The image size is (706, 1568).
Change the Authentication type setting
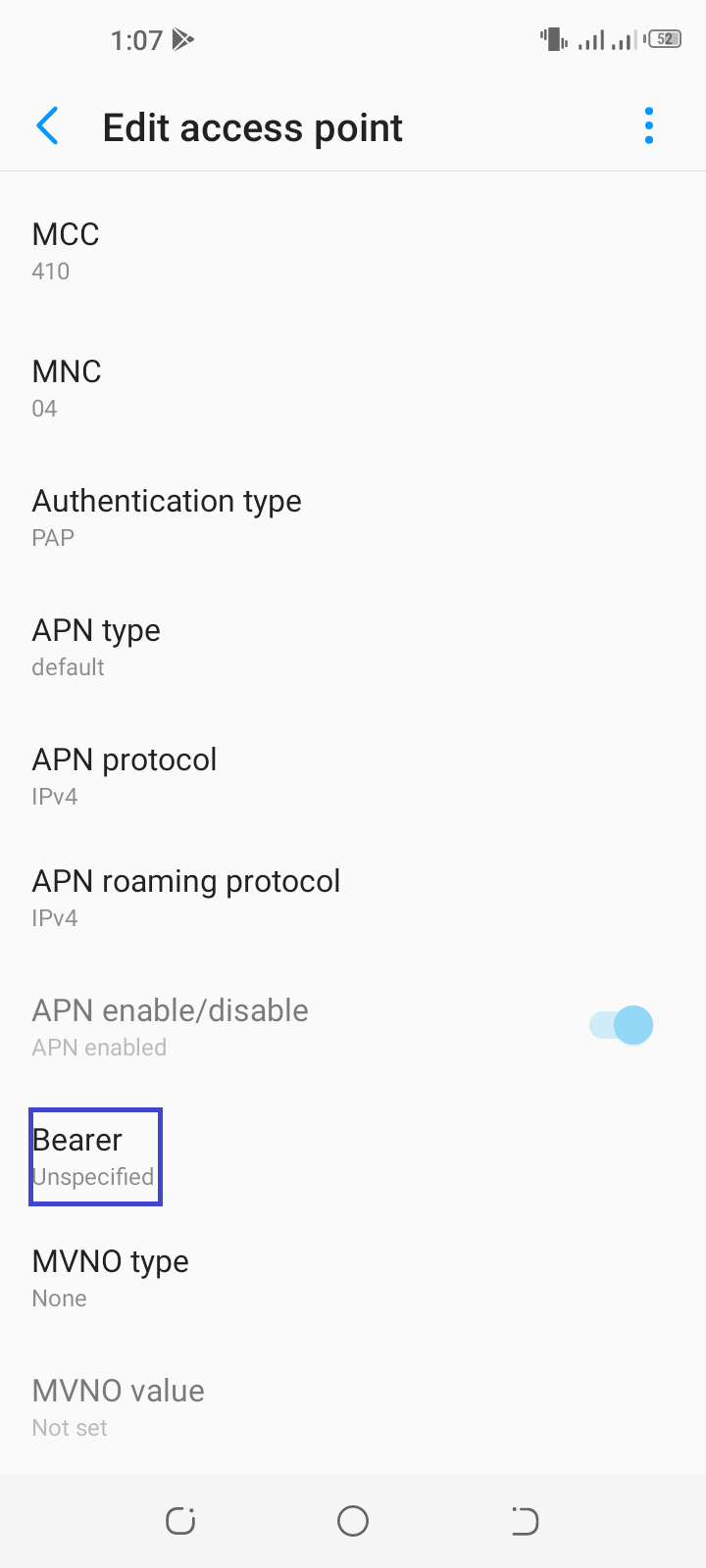point(353,518)
